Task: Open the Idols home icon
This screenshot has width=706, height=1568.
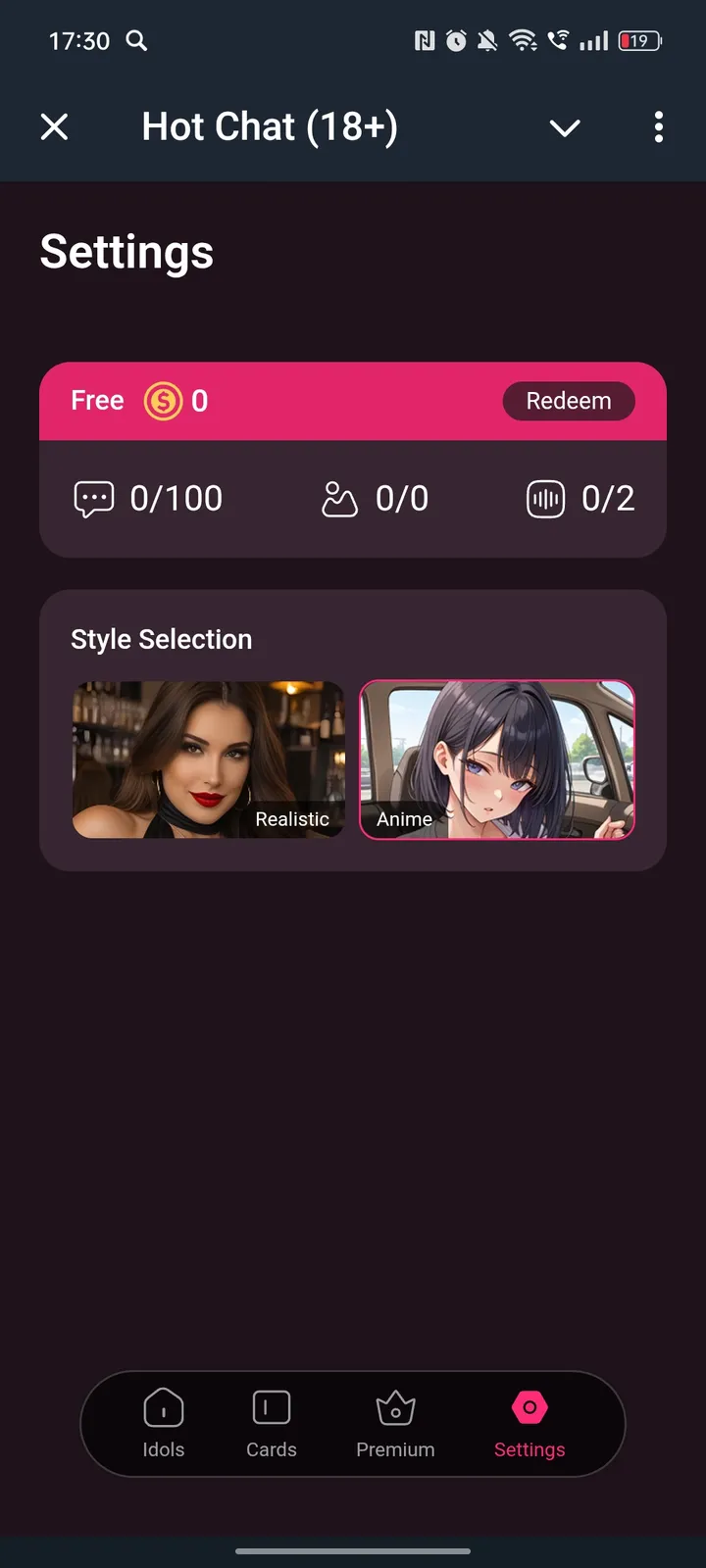Action: coord(163,1407)
